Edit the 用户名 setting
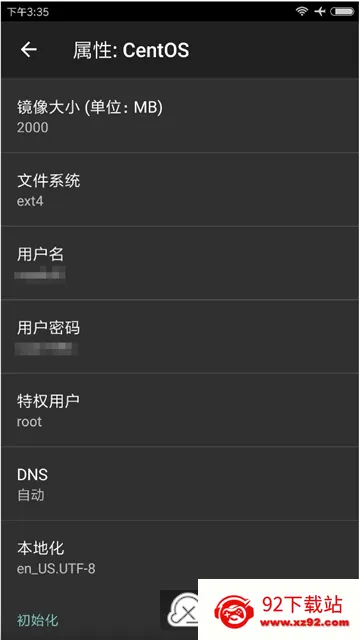Viewport: 360px width, 640px height. tap(180, 263)
